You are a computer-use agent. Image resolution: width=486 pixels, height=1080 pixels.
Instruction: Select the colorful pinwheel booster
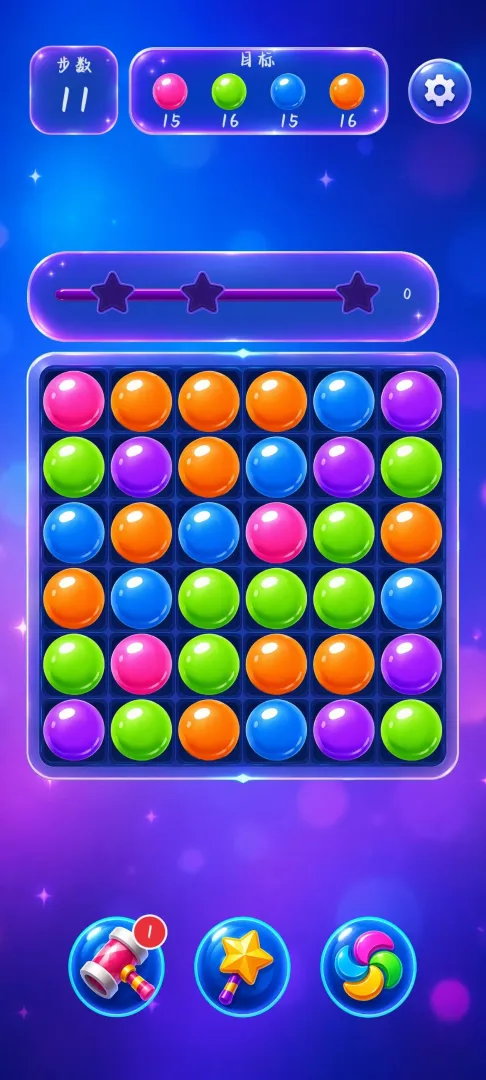coord(369,966)
